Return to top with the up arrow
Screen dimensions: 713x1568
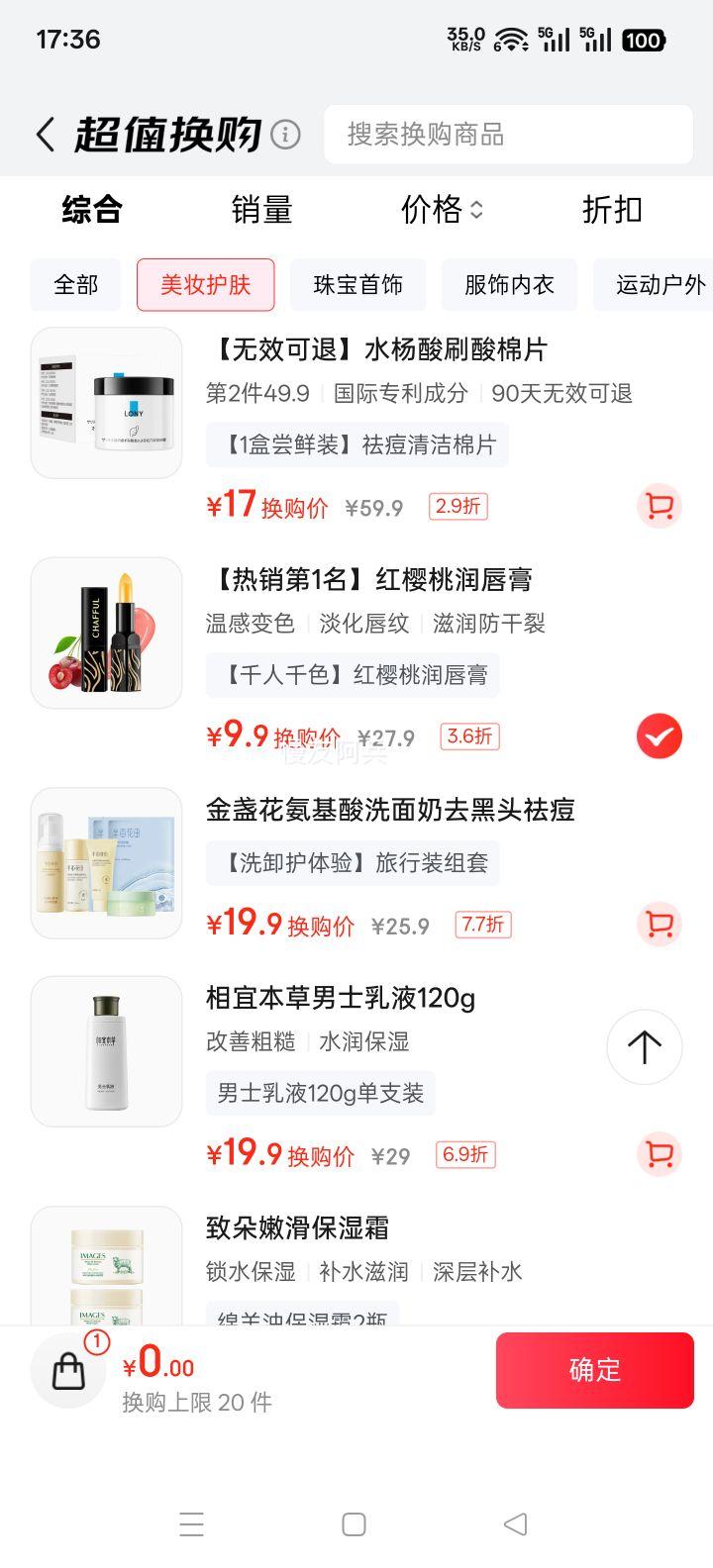tap(644, 1046)
